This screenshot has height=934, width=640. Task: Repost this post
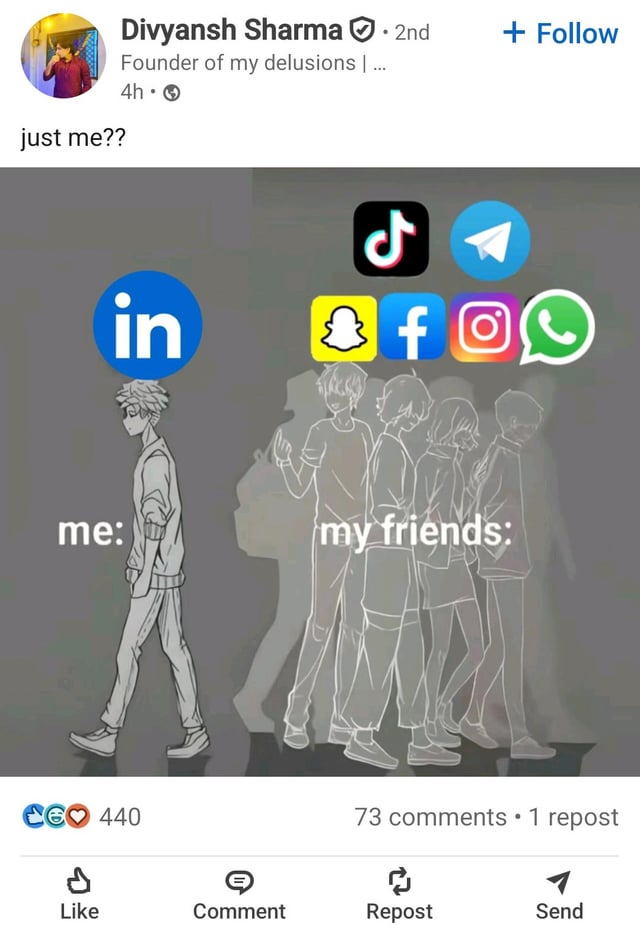399,894
